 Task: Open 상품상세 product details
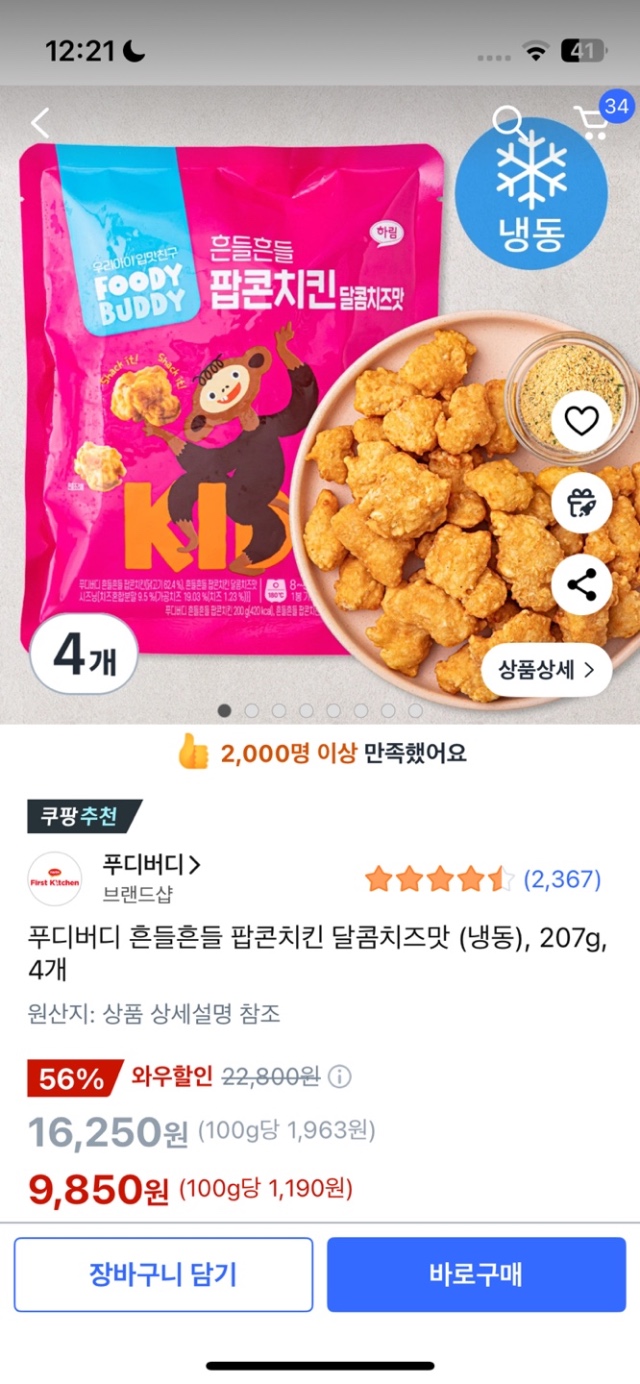(546, 670)
